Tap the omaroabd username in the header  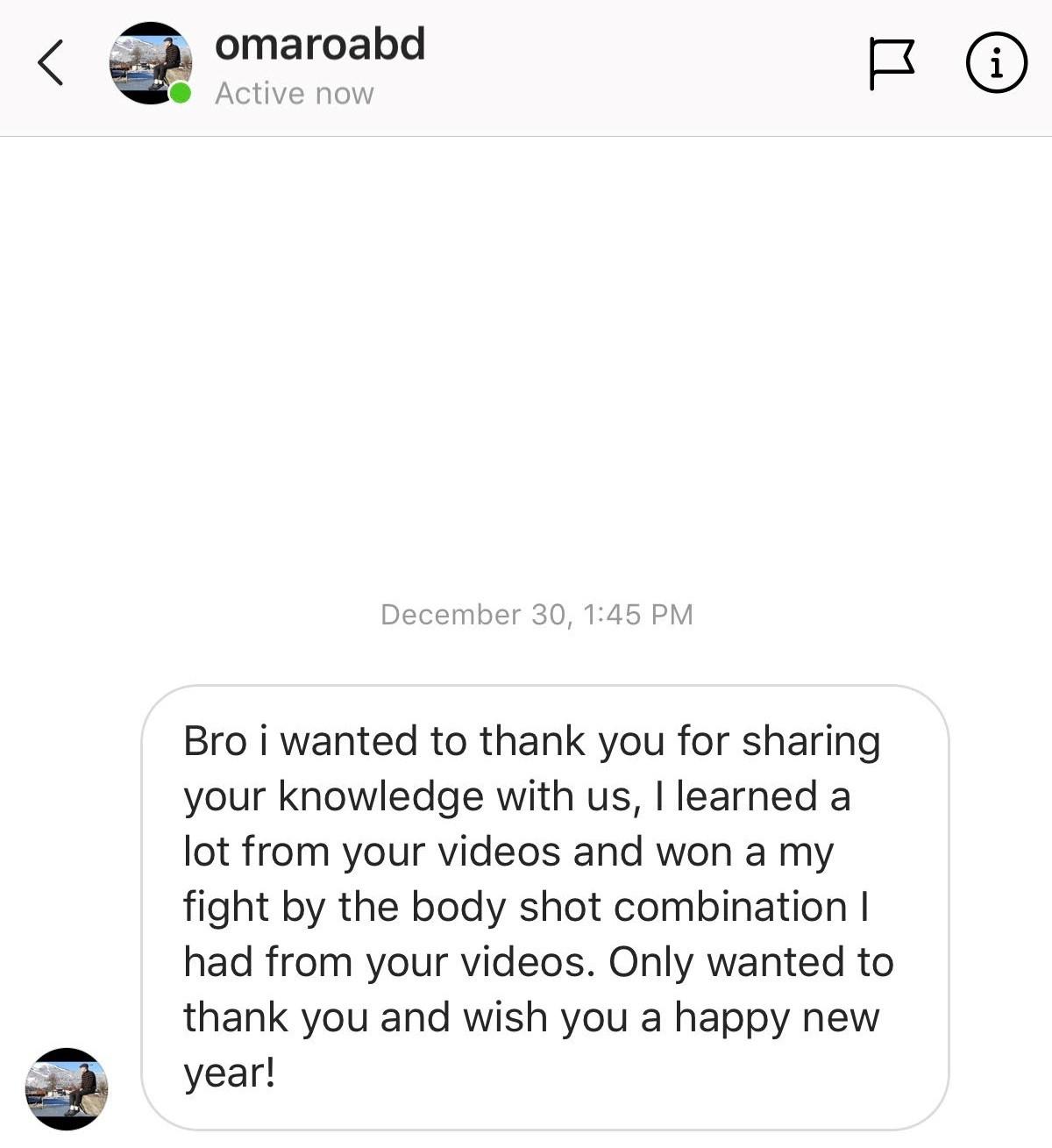320,44
